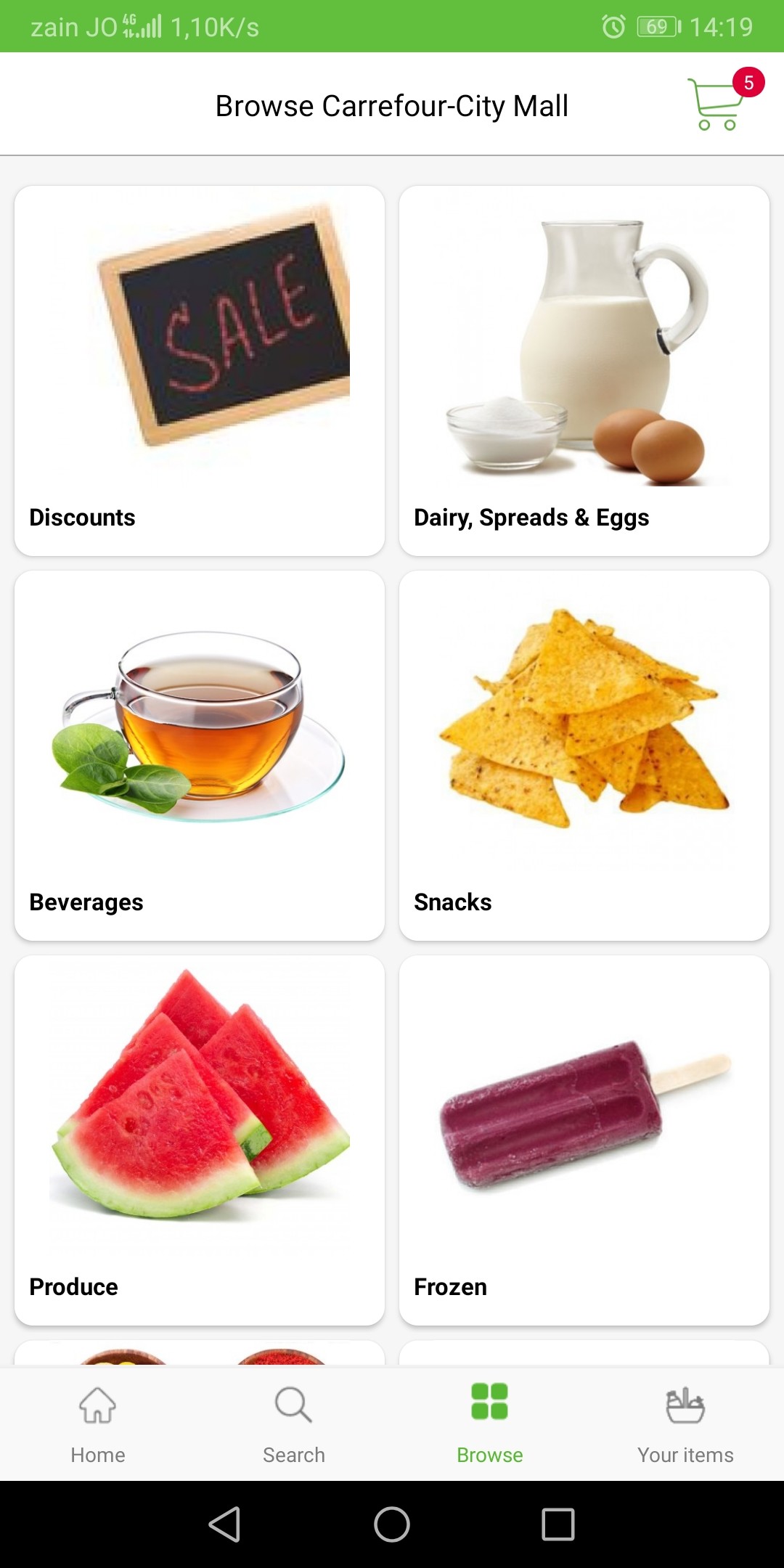This screenshot has height=1568, width=784.
Task: Open Dairy, Spreads & Eggs category
Action: tap(584, 370)
